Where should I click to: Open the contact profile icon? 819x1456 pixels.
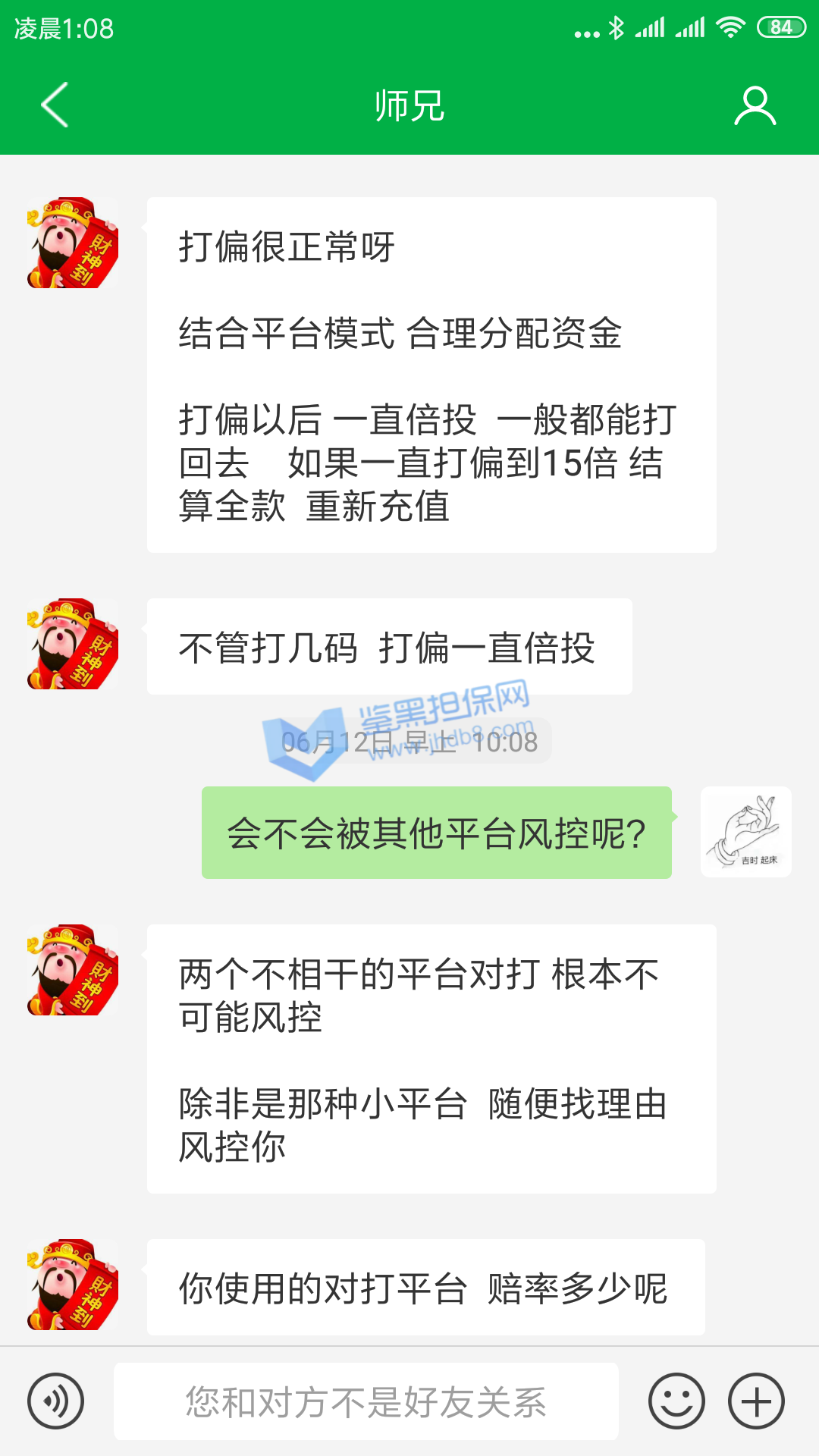[x=755, y=105]
